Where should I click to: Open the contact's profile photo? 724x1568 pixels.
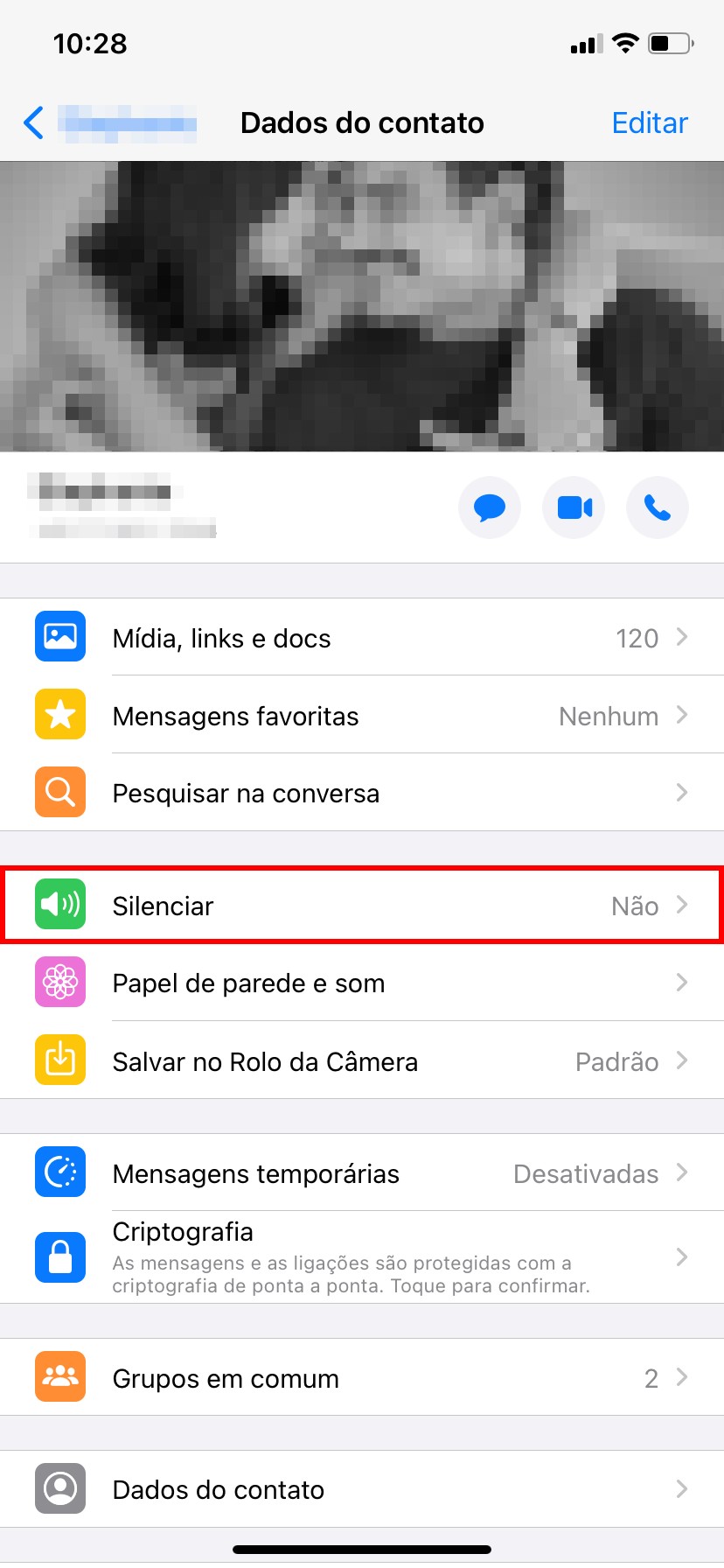coord(362,306)
